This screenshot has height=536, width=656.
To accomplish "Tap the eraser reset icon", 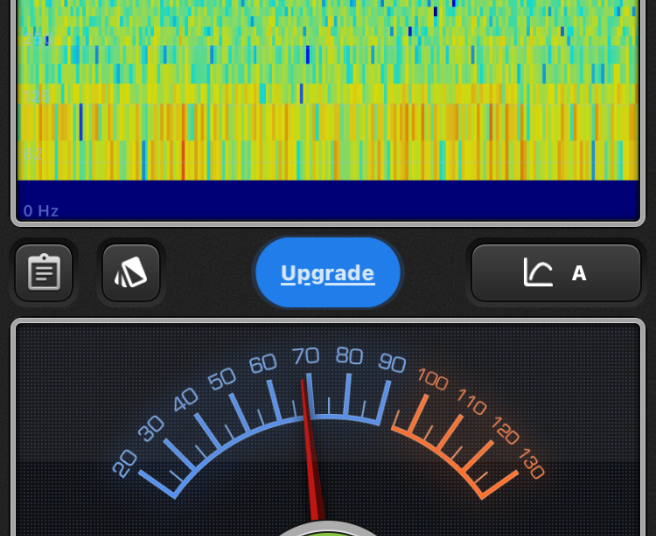I will [131, 273].
